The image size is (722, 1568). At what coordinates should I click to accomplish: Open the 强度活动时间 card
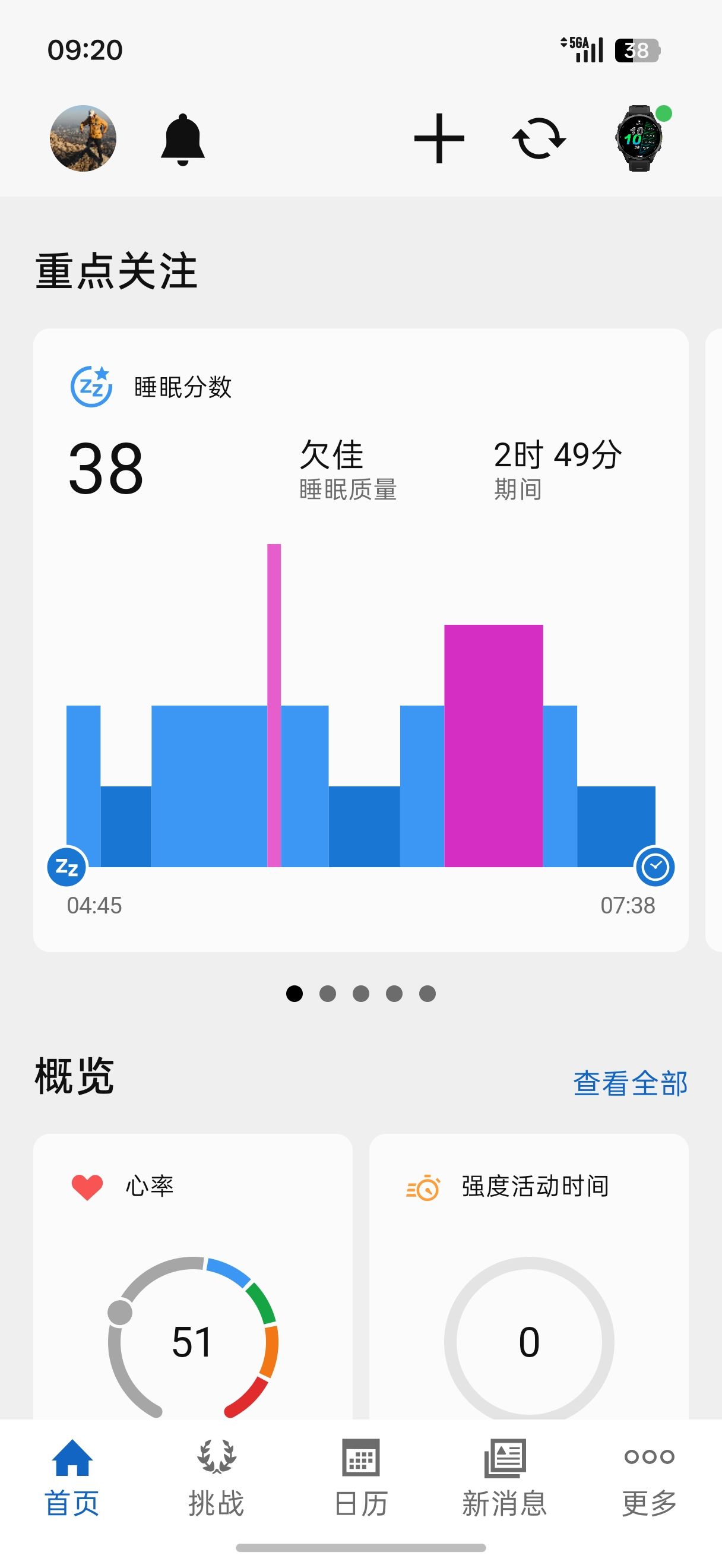tap(528, 1276)
